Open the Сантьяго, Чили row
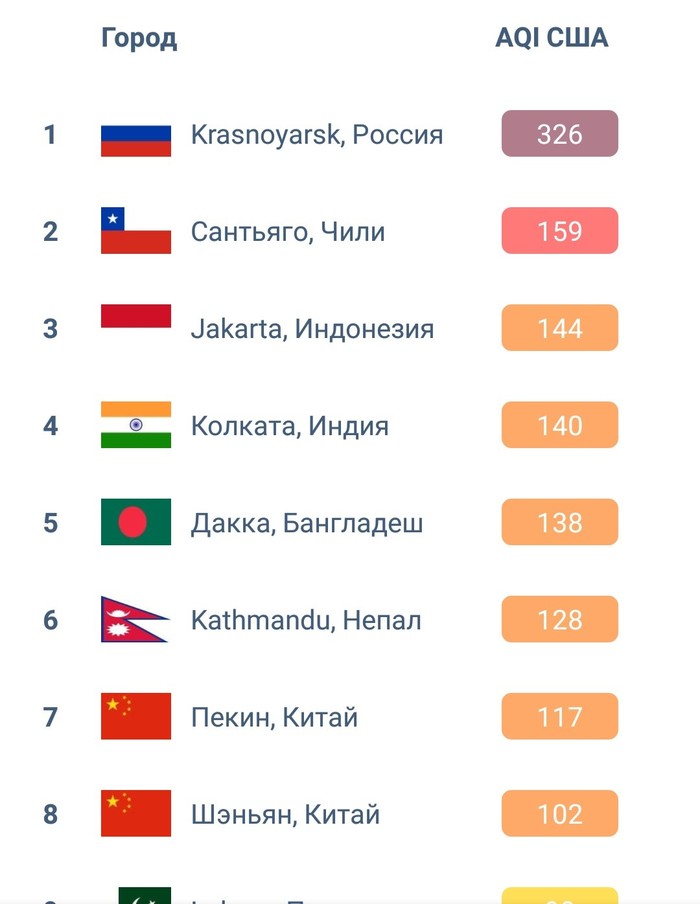Screen dimensions: 700x904 (288, 232)
